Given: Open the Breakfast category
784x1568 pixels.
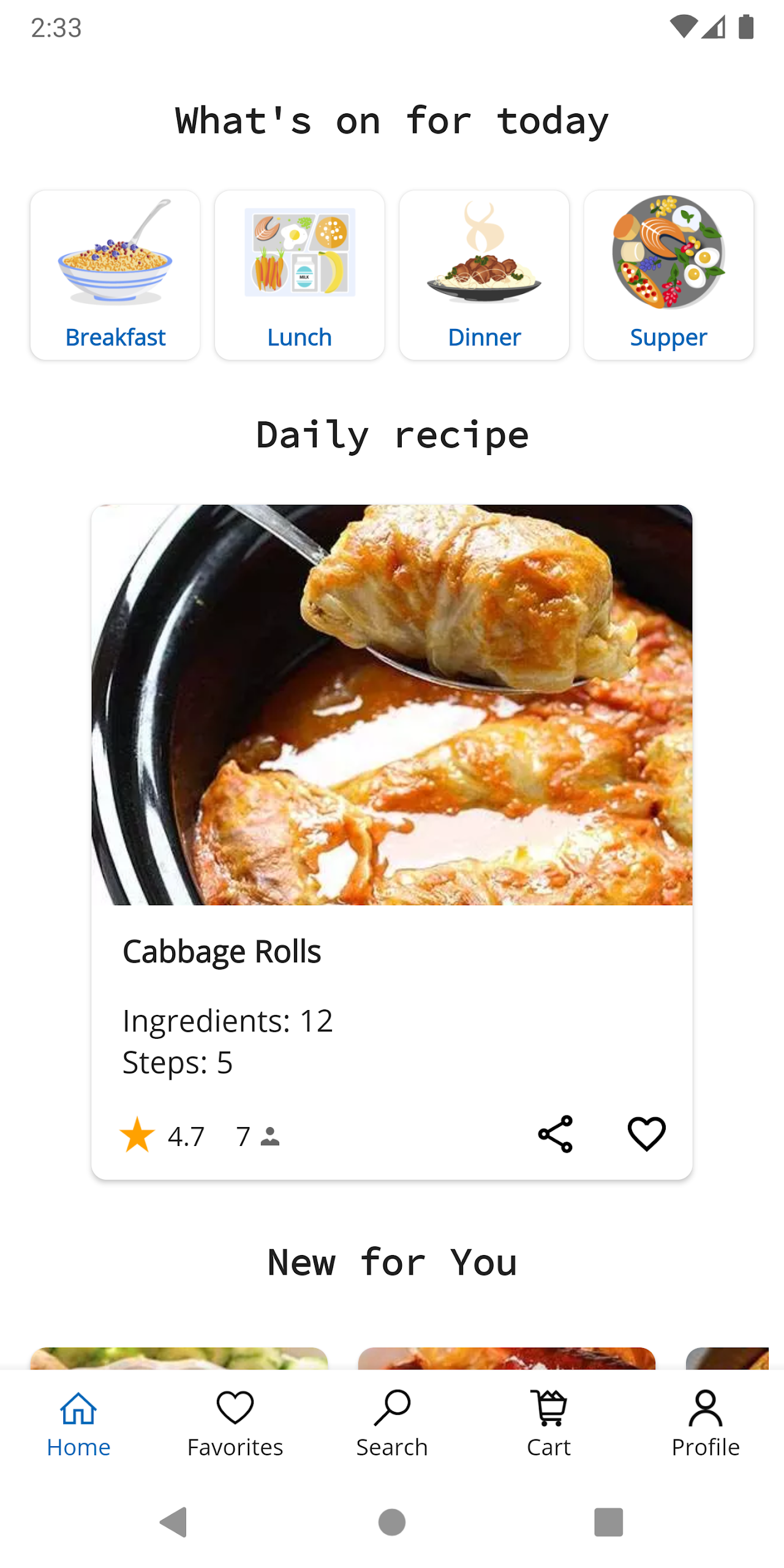Looking at the screenshot, I should coord(115,275).
